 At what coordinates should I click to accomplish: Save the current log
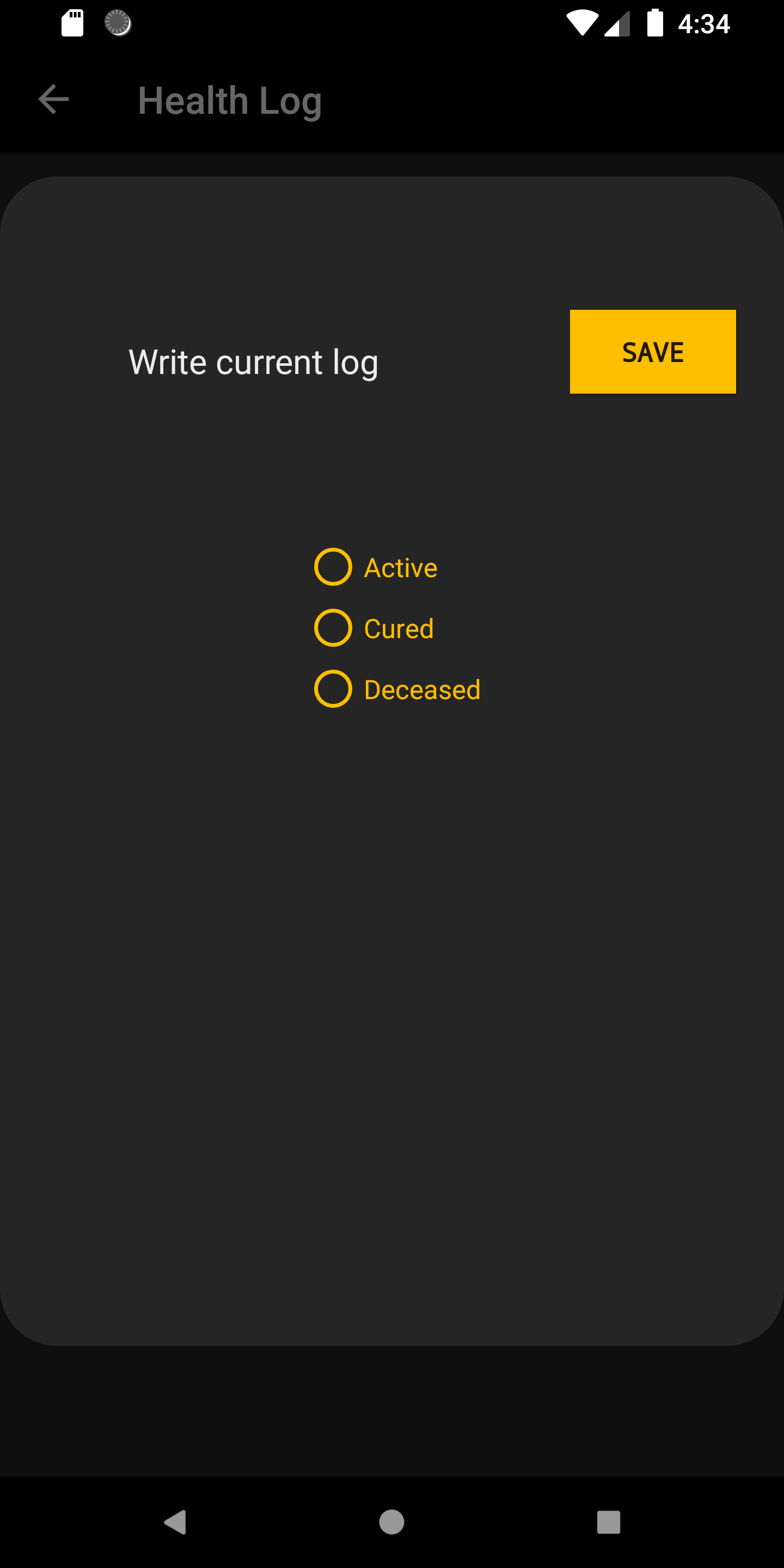[653, 352]
